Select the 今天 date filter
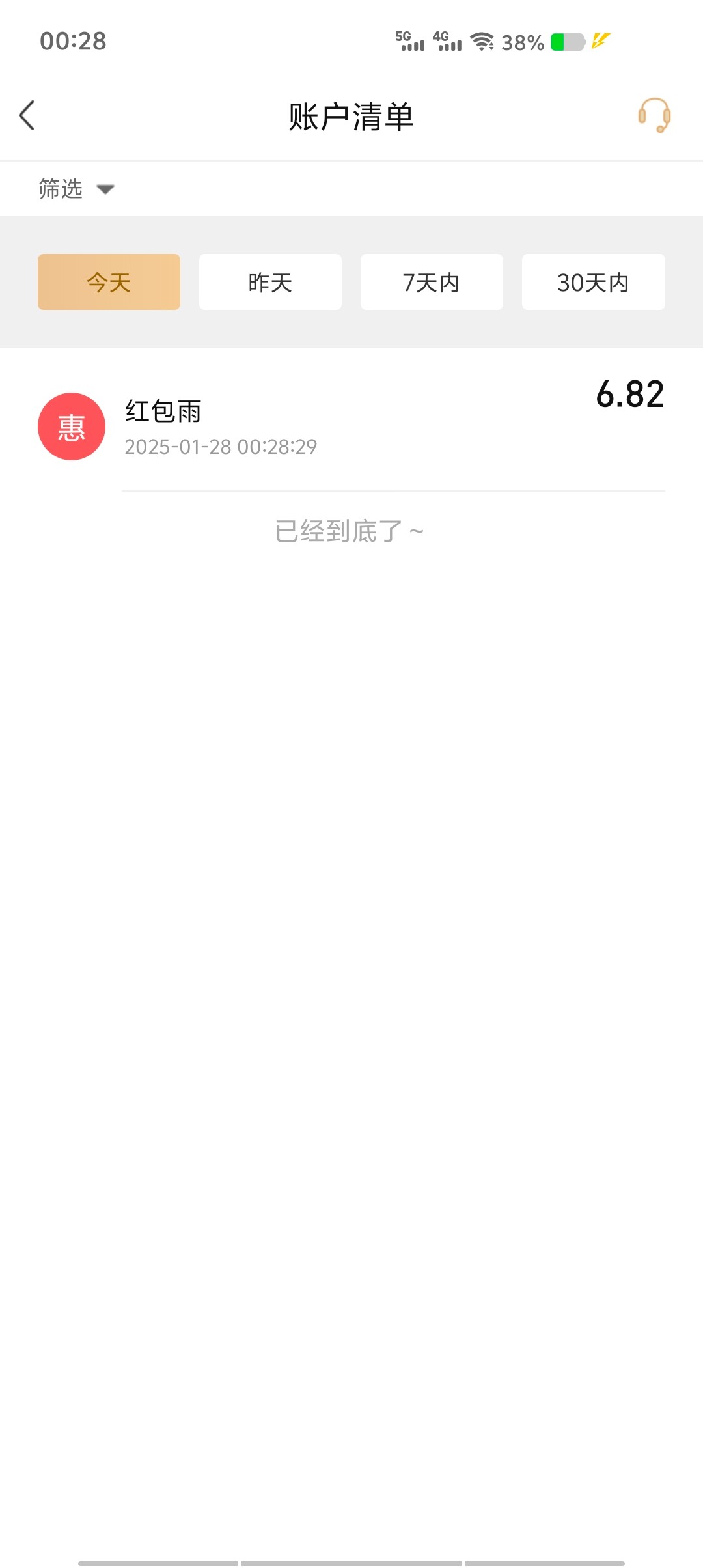This screenshot has height=1568, width=703. coord(109,282)
